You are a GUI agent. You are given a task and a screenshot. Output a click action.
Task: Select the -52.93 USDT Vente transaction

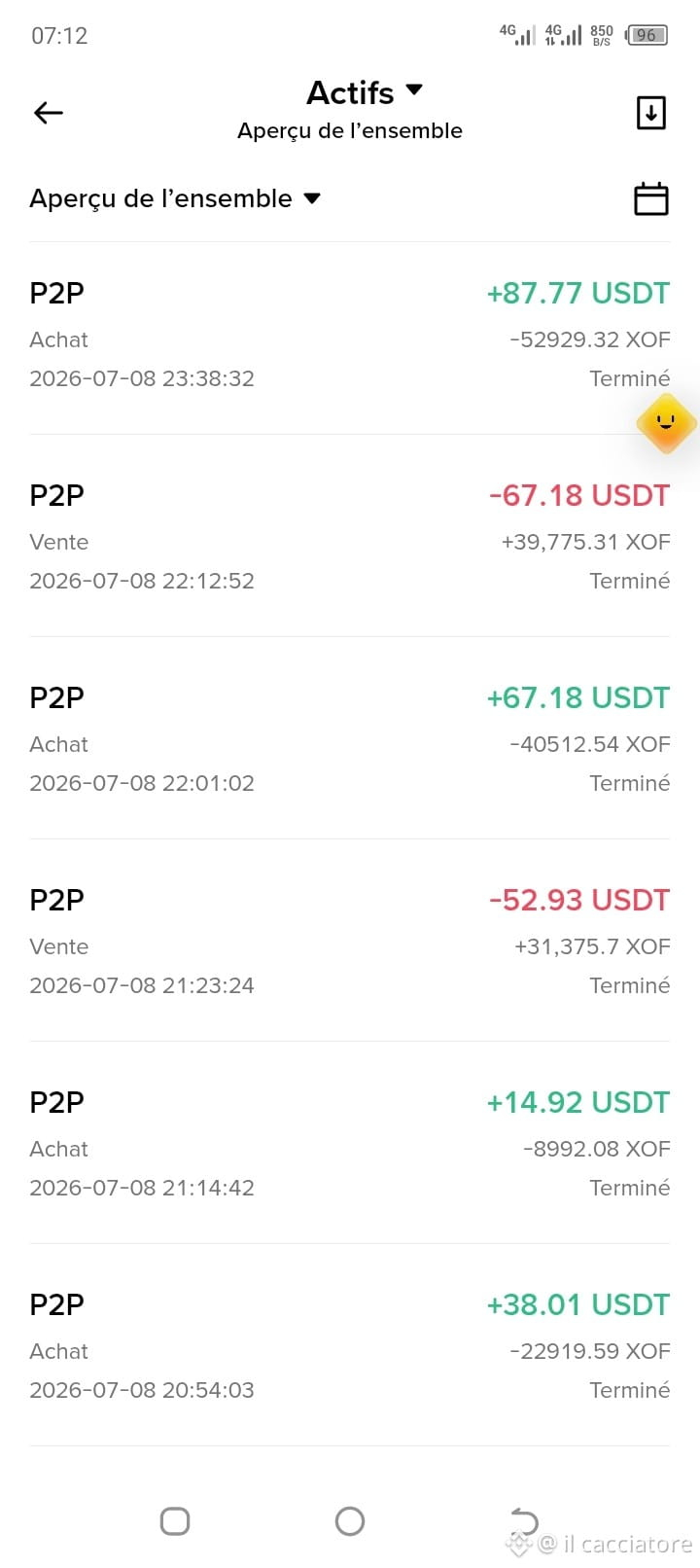tap(350, 942)
